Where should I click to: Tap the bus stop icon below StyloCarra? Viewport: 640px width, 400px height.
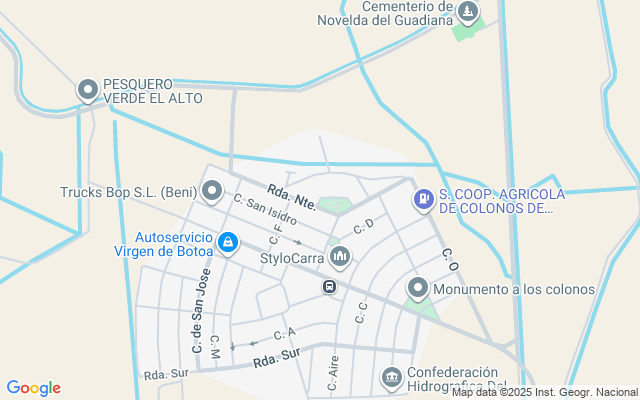[x=328, y=287]
